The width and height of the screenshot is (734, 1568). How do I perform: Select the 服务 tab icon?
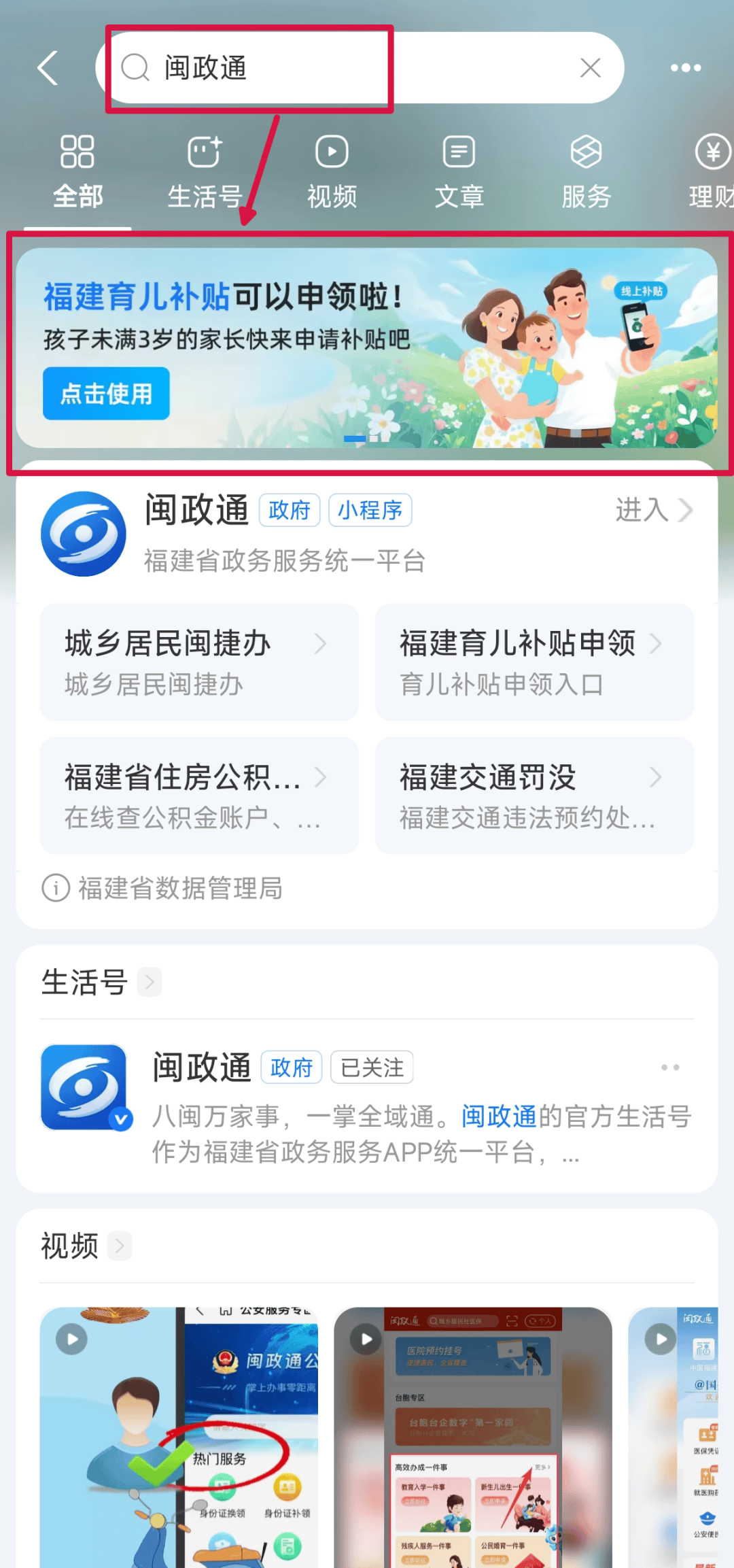[587, 151]
